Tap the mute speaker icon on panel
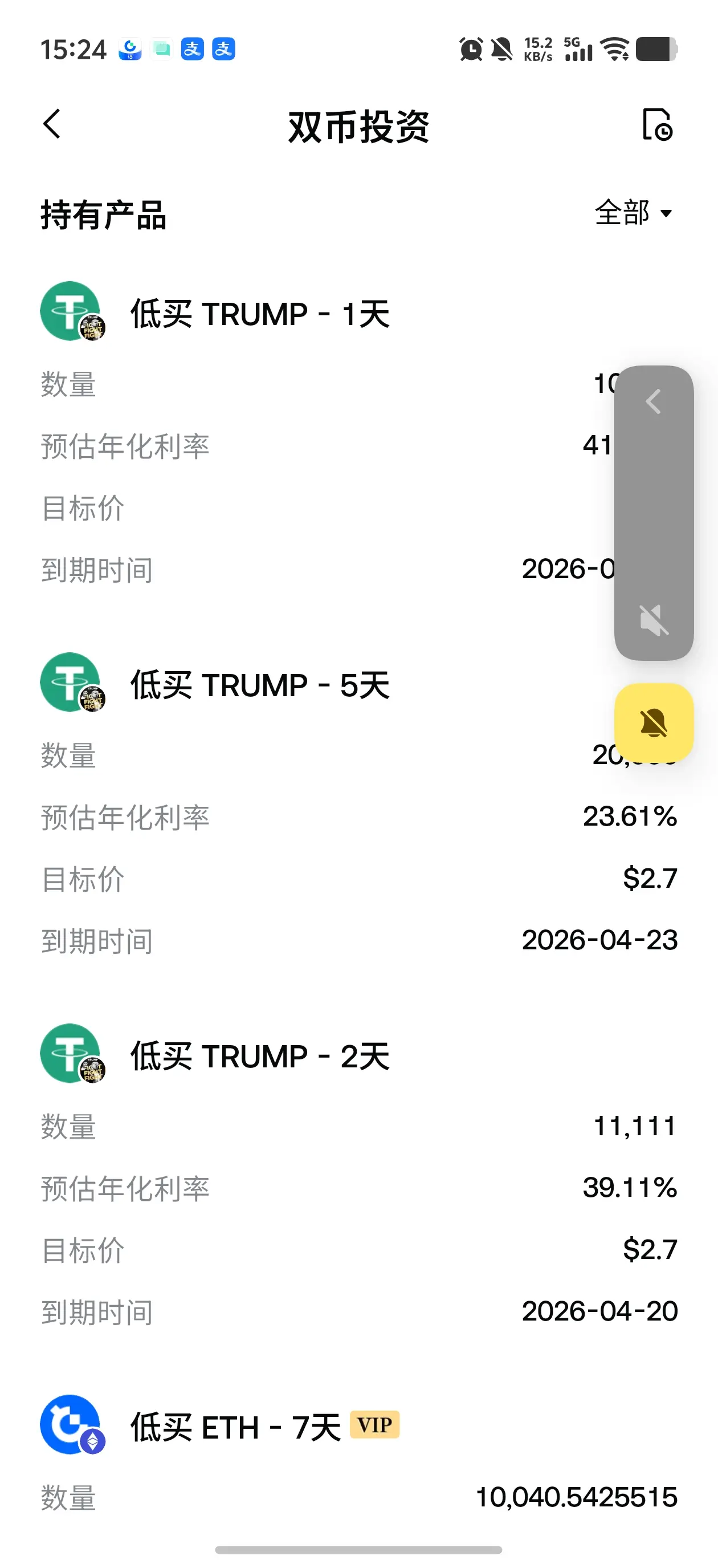 pyautogui.click(x=654, y=620)
